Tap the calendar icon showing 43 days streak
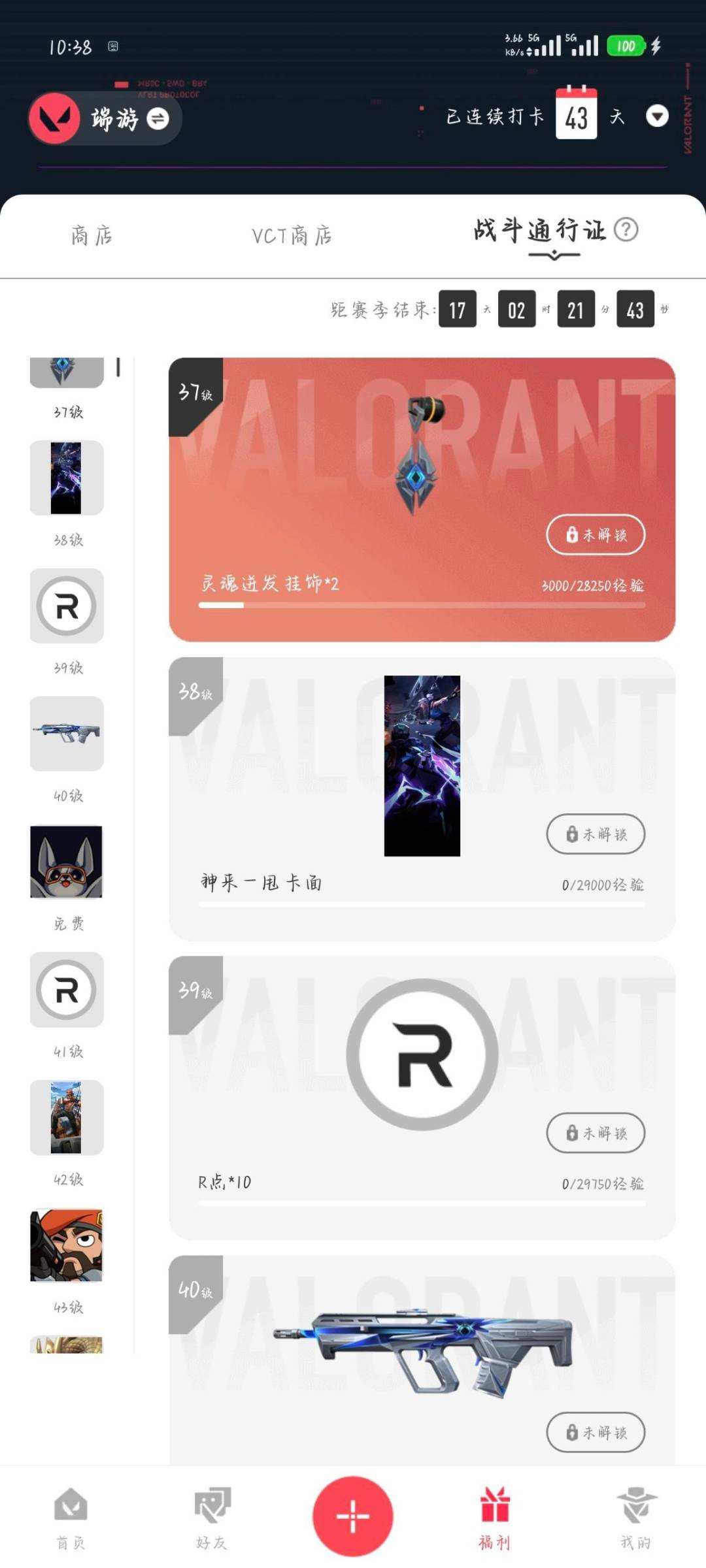706x1568 pixels. (575, 115)
